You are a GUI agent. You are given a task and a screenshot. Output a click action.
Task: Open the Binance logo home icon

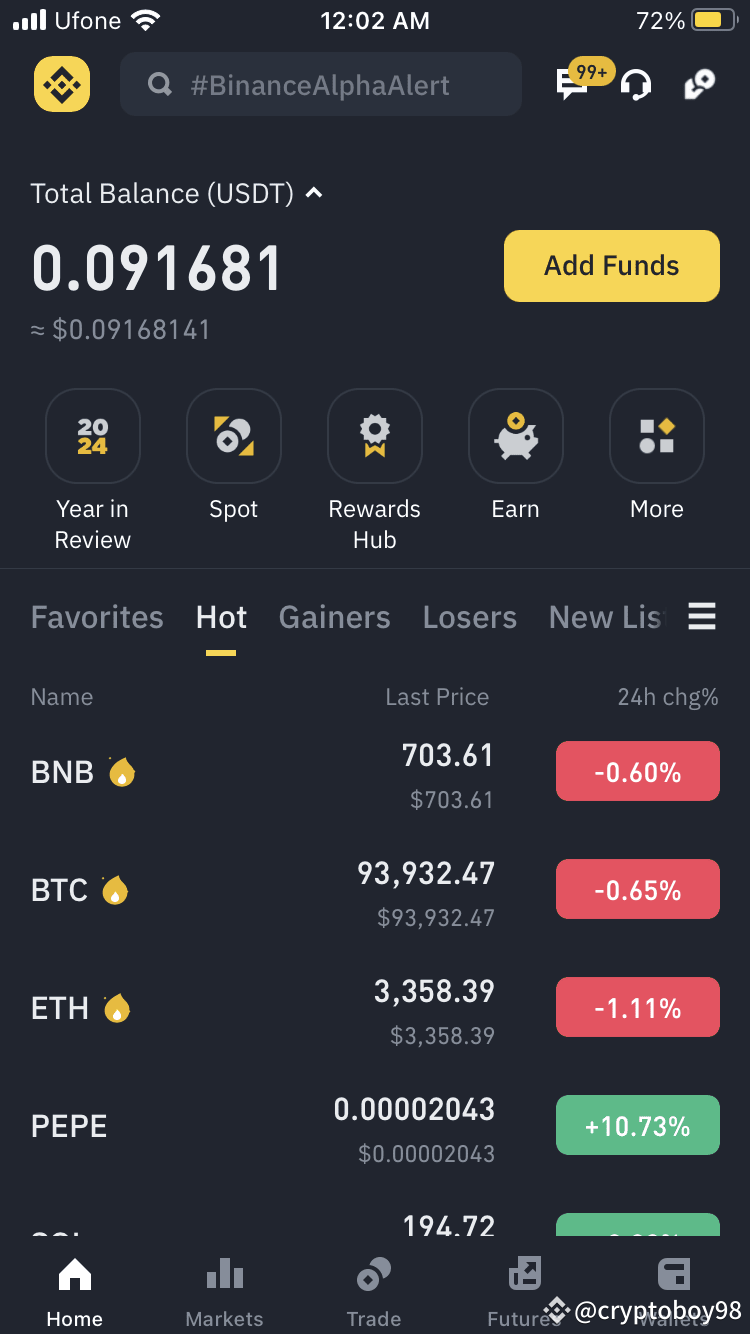(61, 84)
